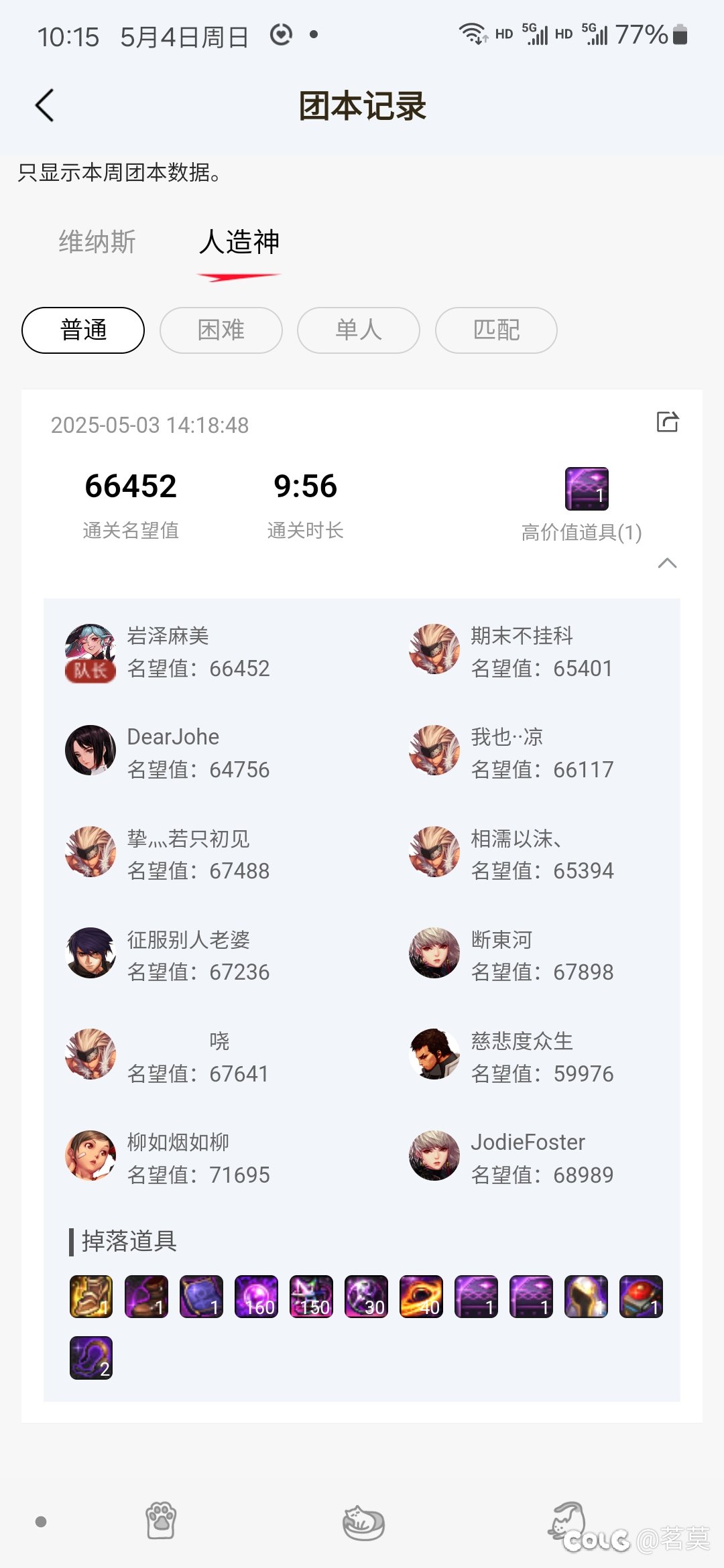Screen dimensions: 724x1568
Task: Select the 普通 difficulty chip
Action: pyautogui.click(x=83, y=330)
